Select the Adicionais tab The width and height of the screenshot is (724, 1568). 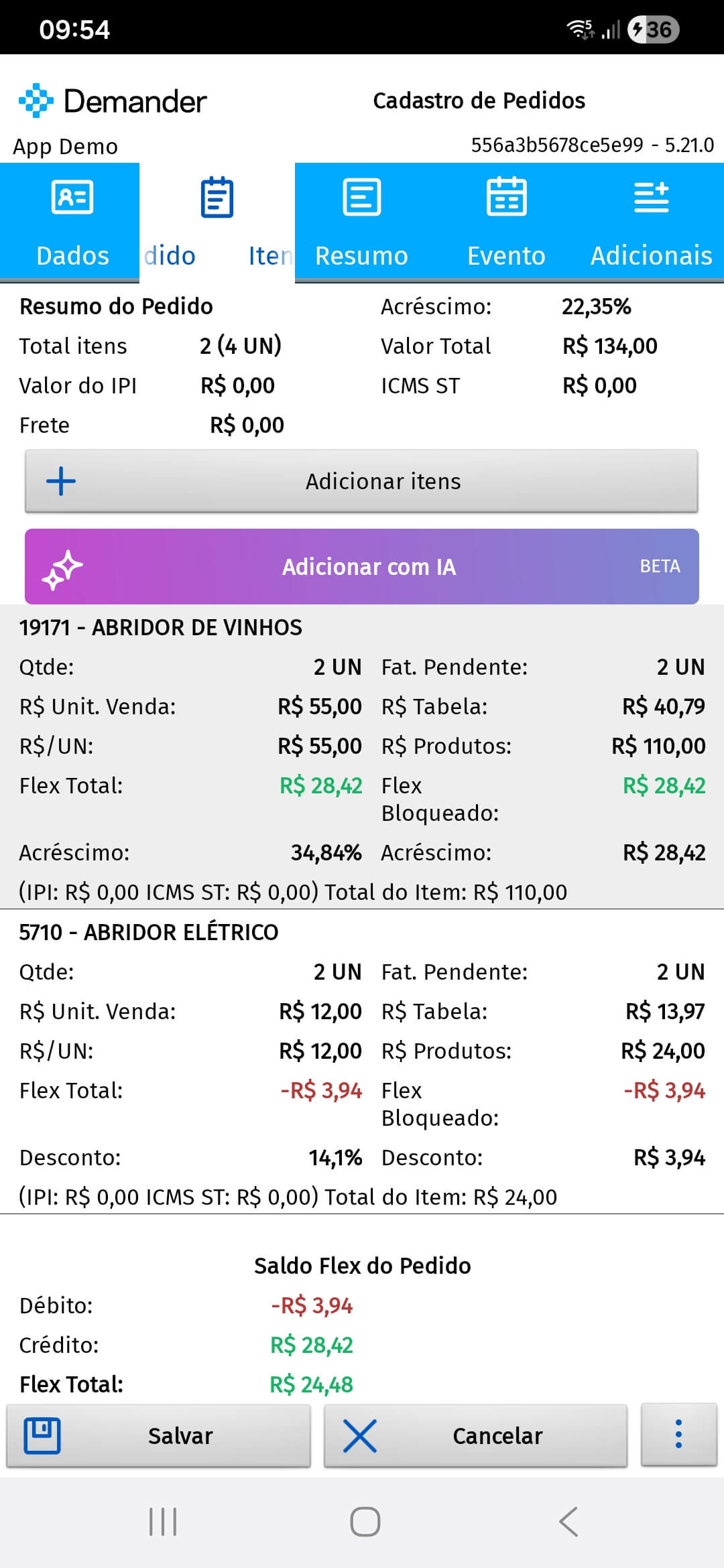tap(651, 255)
